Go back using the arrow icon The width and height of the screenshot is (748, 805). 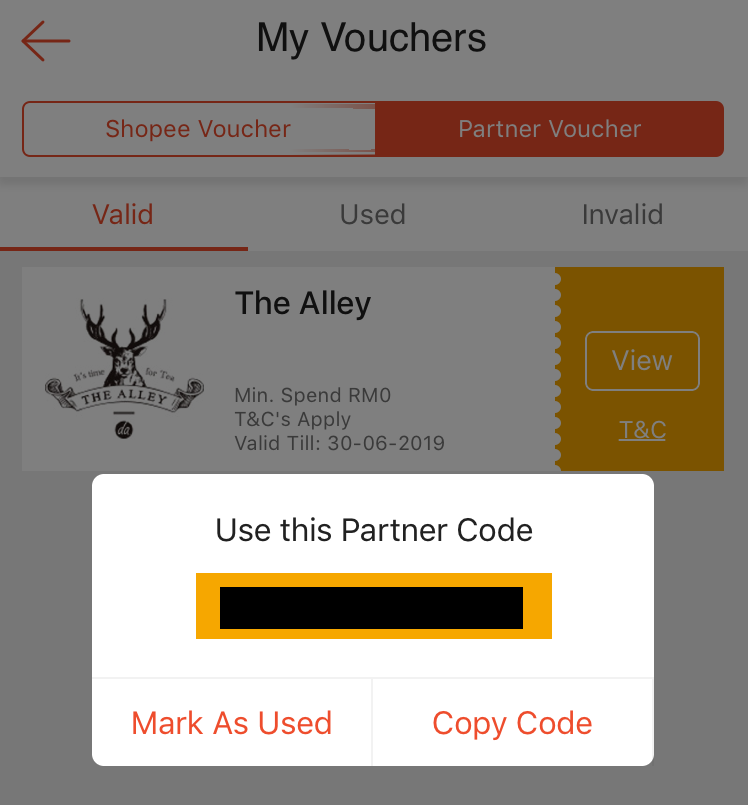[x=46, y=41]
